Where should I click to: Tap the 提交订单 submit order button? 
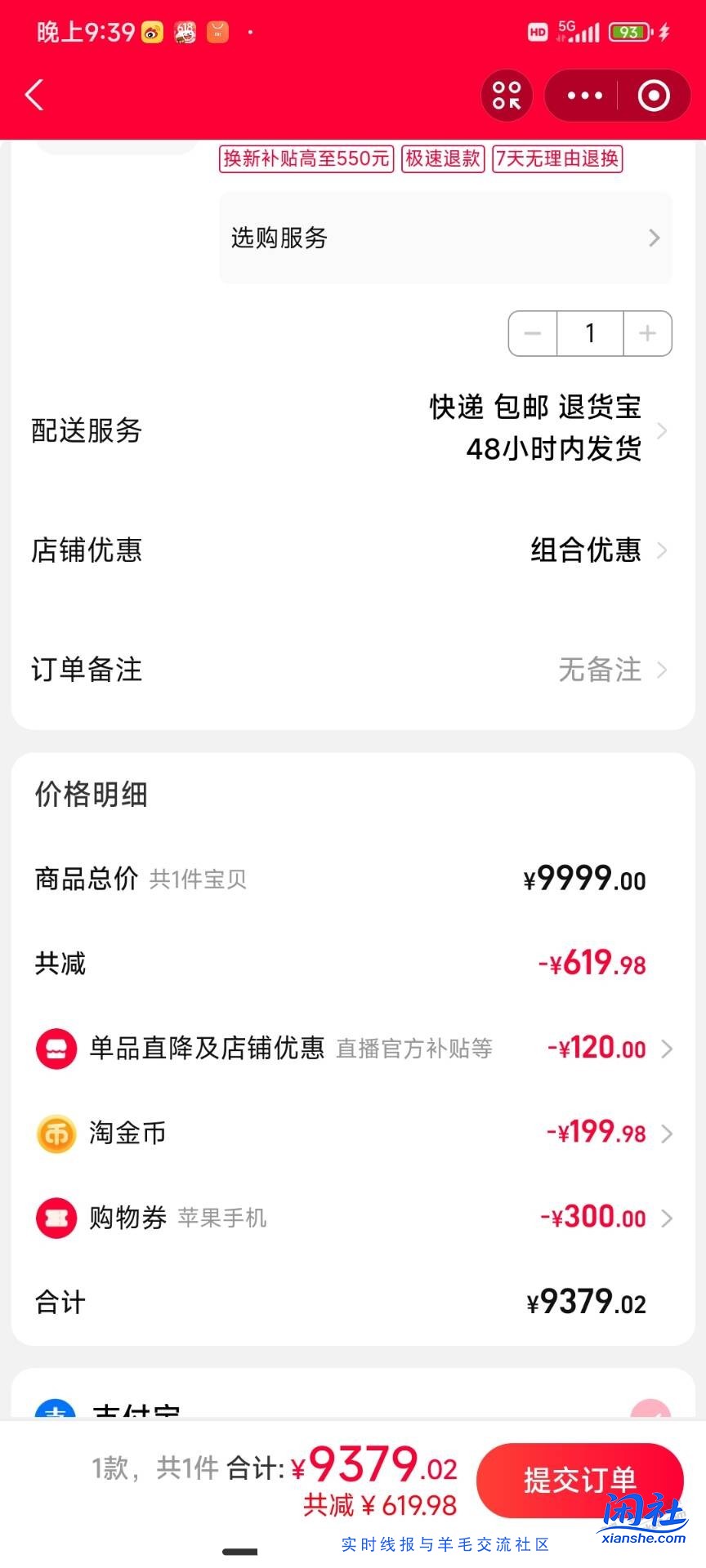[579, 1478]
